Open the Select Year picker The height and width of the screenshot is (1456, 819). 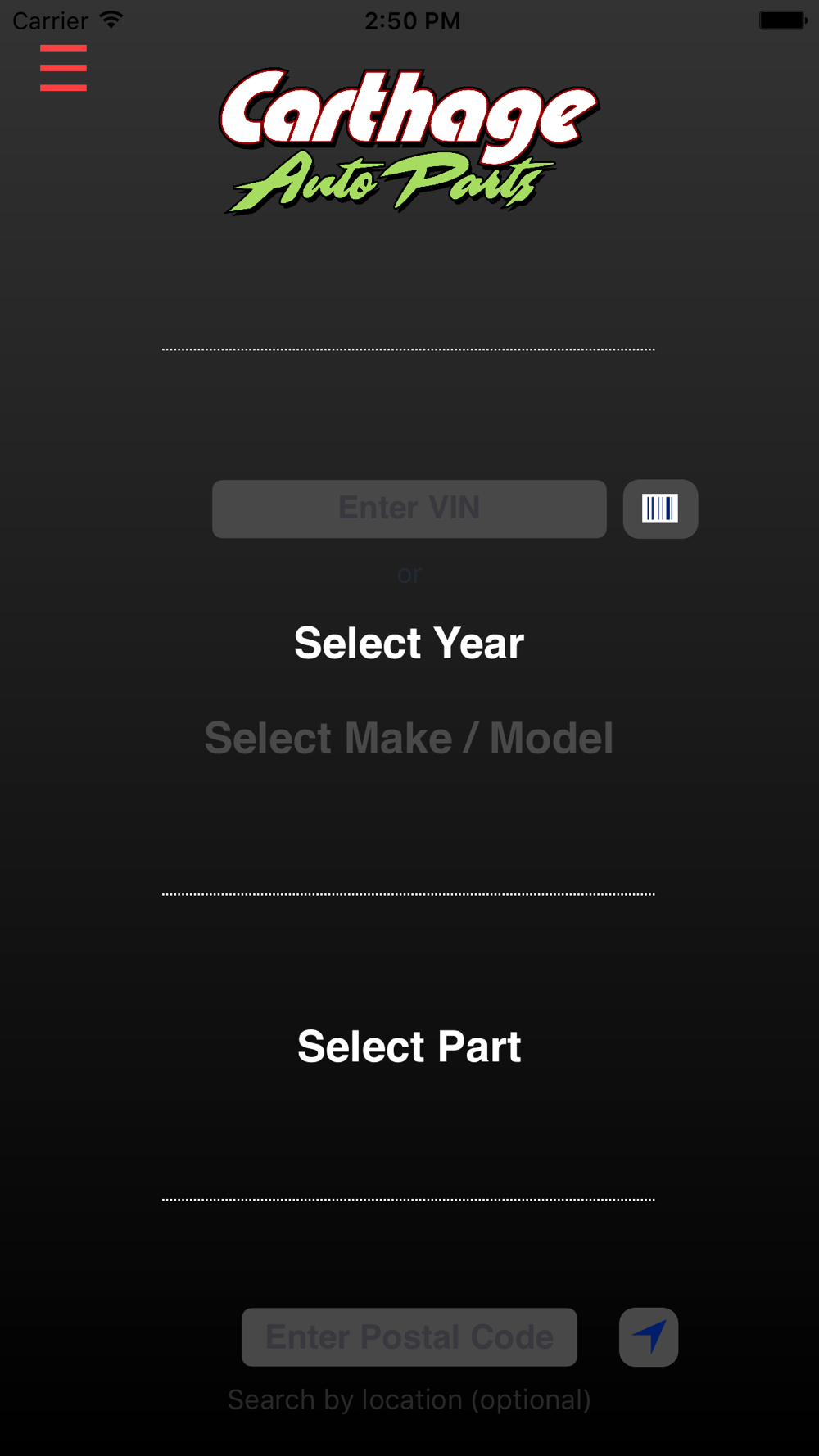[409, 643]
